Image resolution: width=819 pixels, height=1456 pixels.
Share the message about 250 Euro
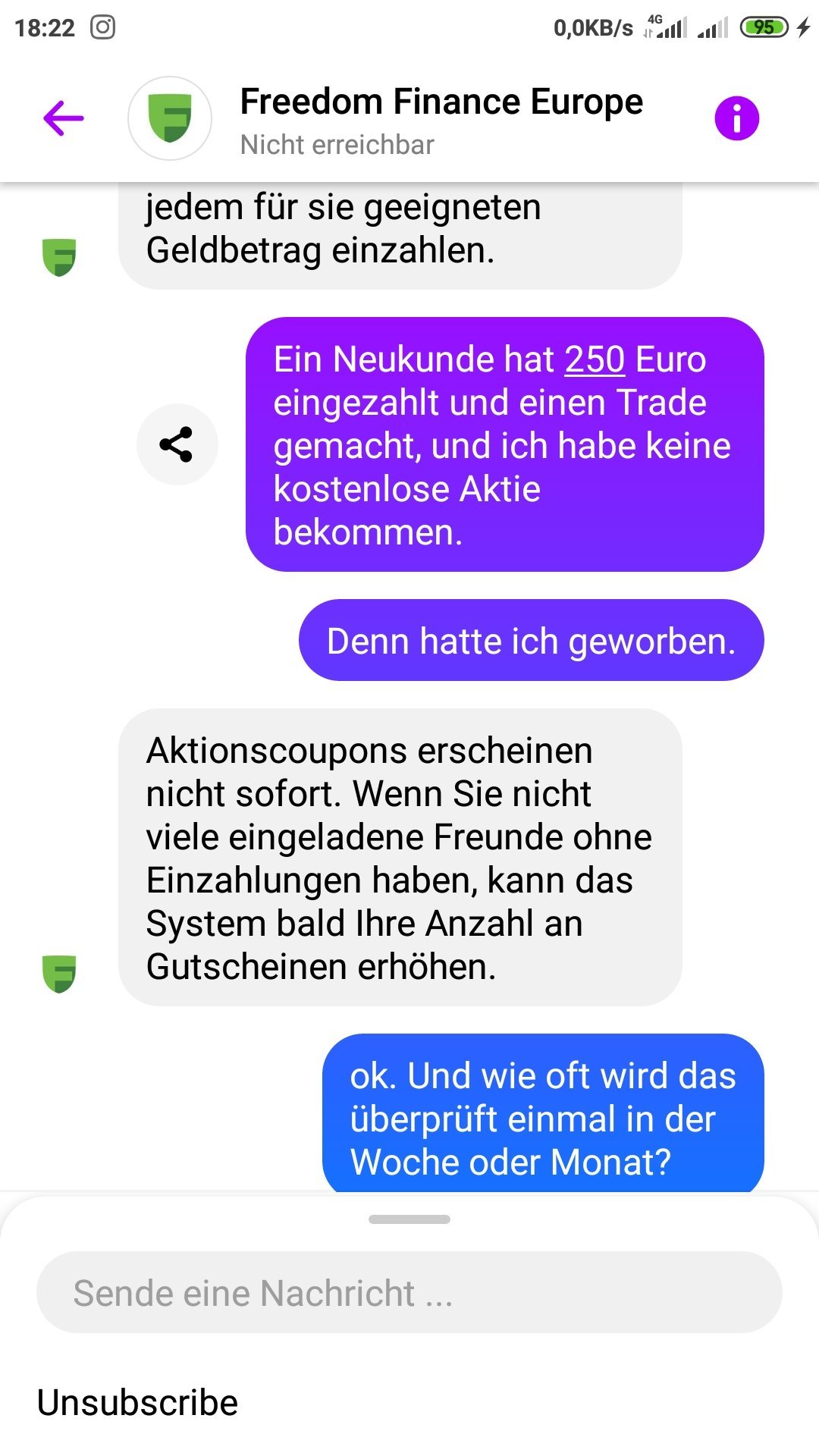click(x=177, y=444)
